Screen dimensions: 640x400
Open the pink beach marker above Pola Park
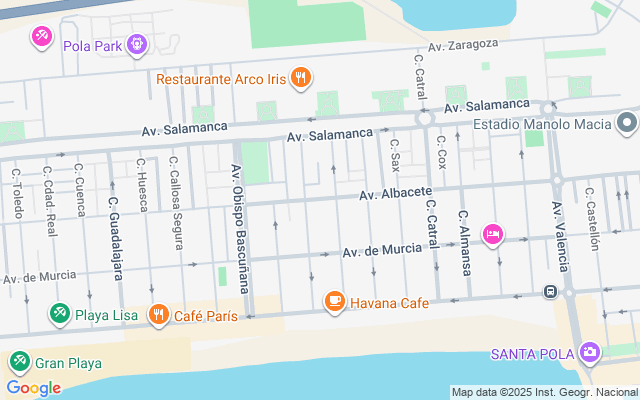[42, 38]
